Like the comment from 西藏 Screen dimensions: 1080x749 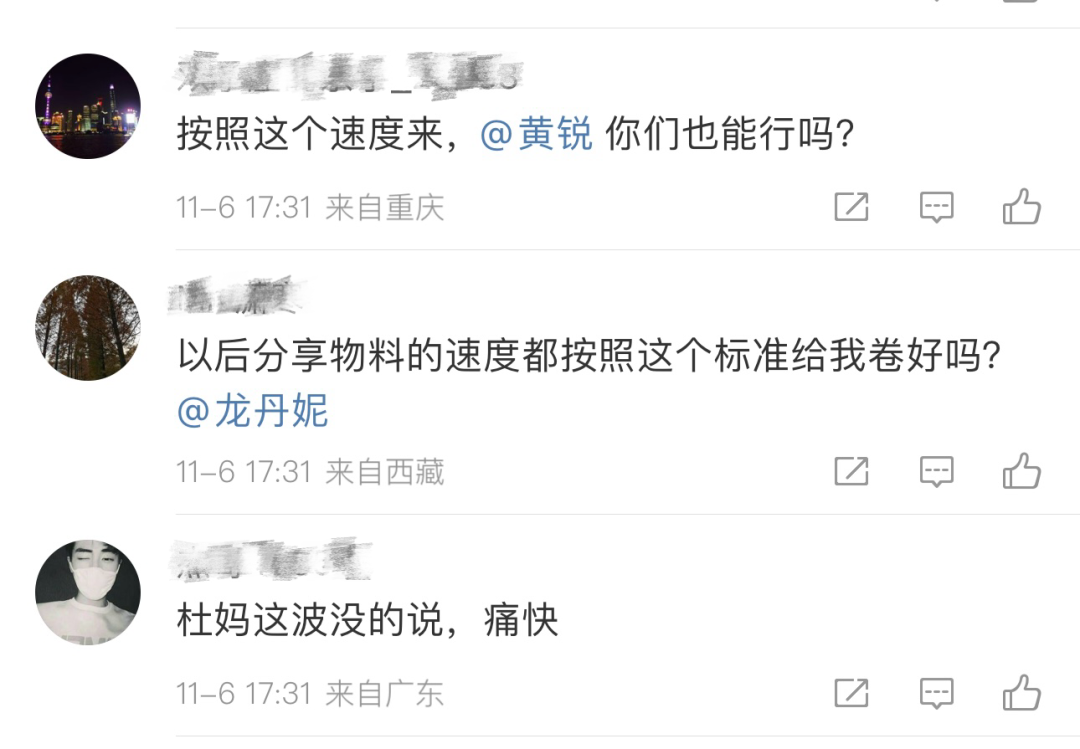pyautogui.click(x=1022, y=470)
